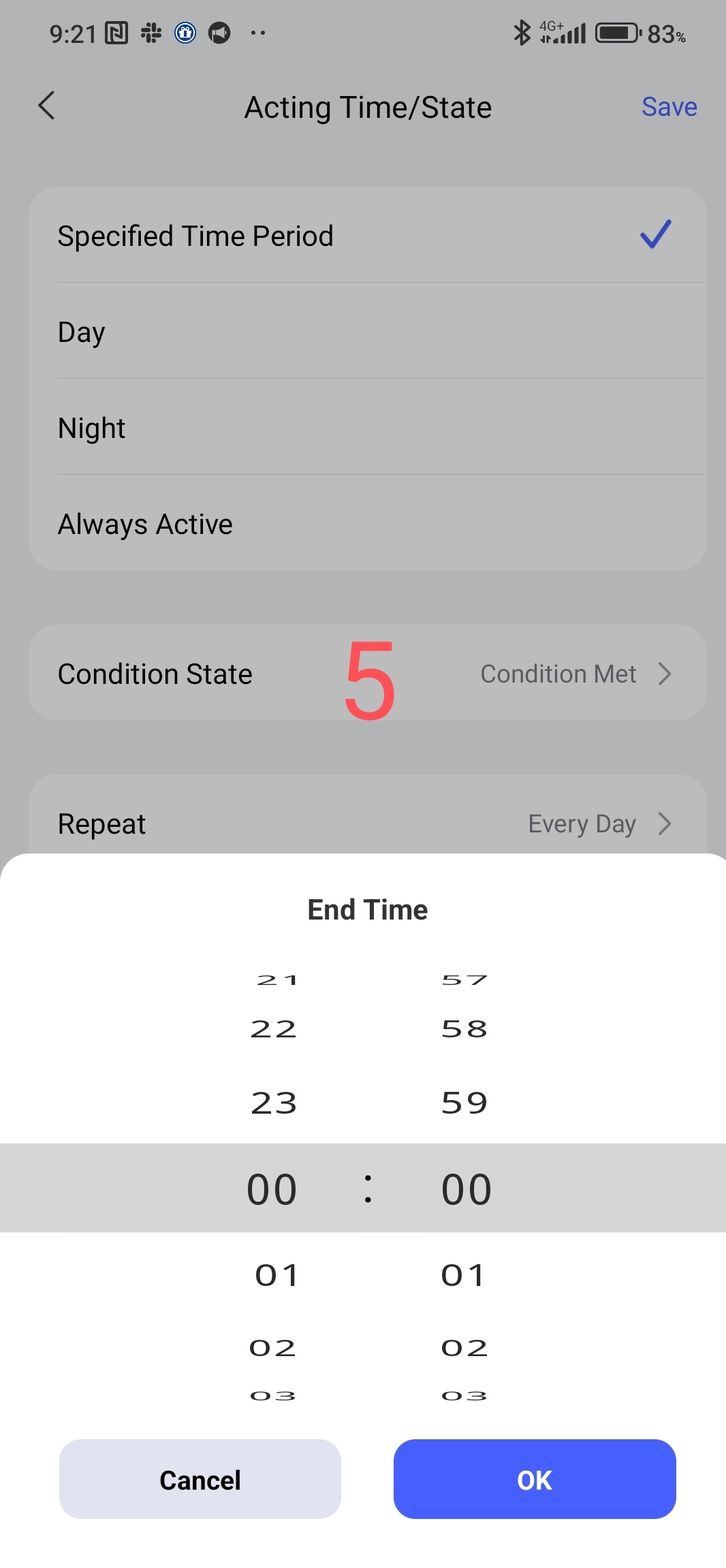726x1568 pixels.
Task: Choose hour 01 in the time picker
Action: pos(275,1275)
